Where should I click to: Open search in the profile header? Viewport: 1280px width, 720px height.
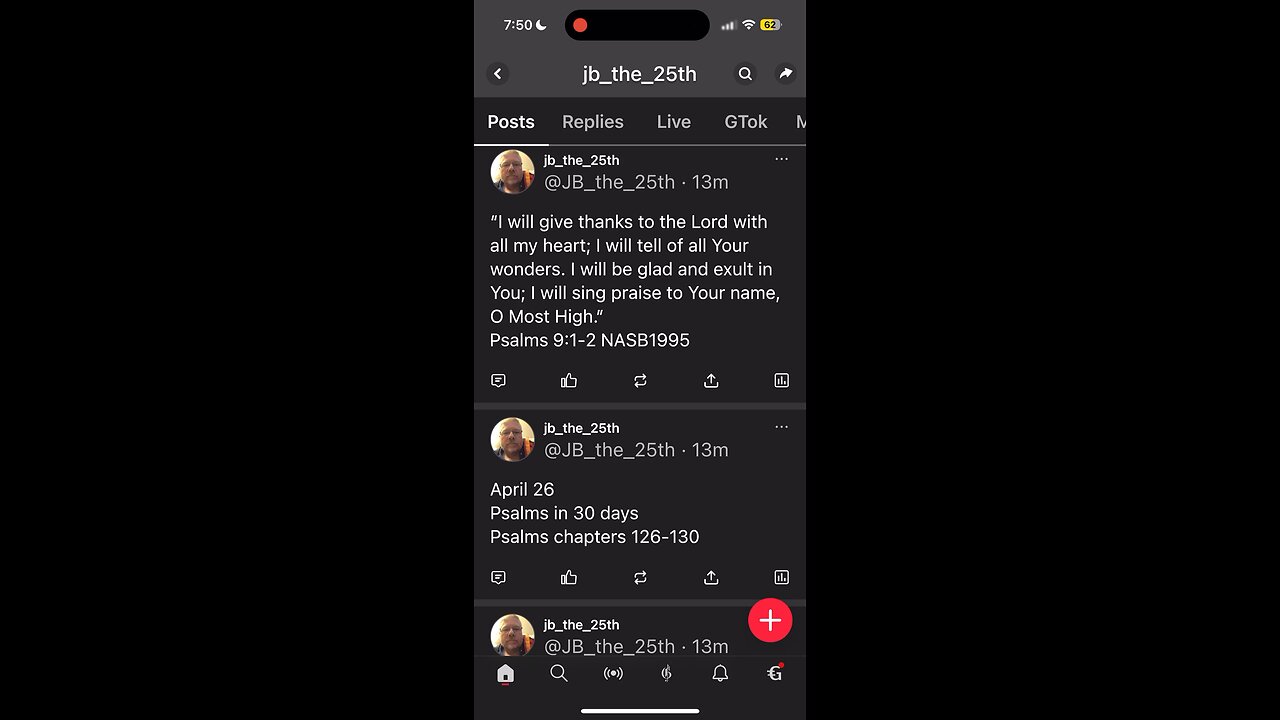[745, 74]
